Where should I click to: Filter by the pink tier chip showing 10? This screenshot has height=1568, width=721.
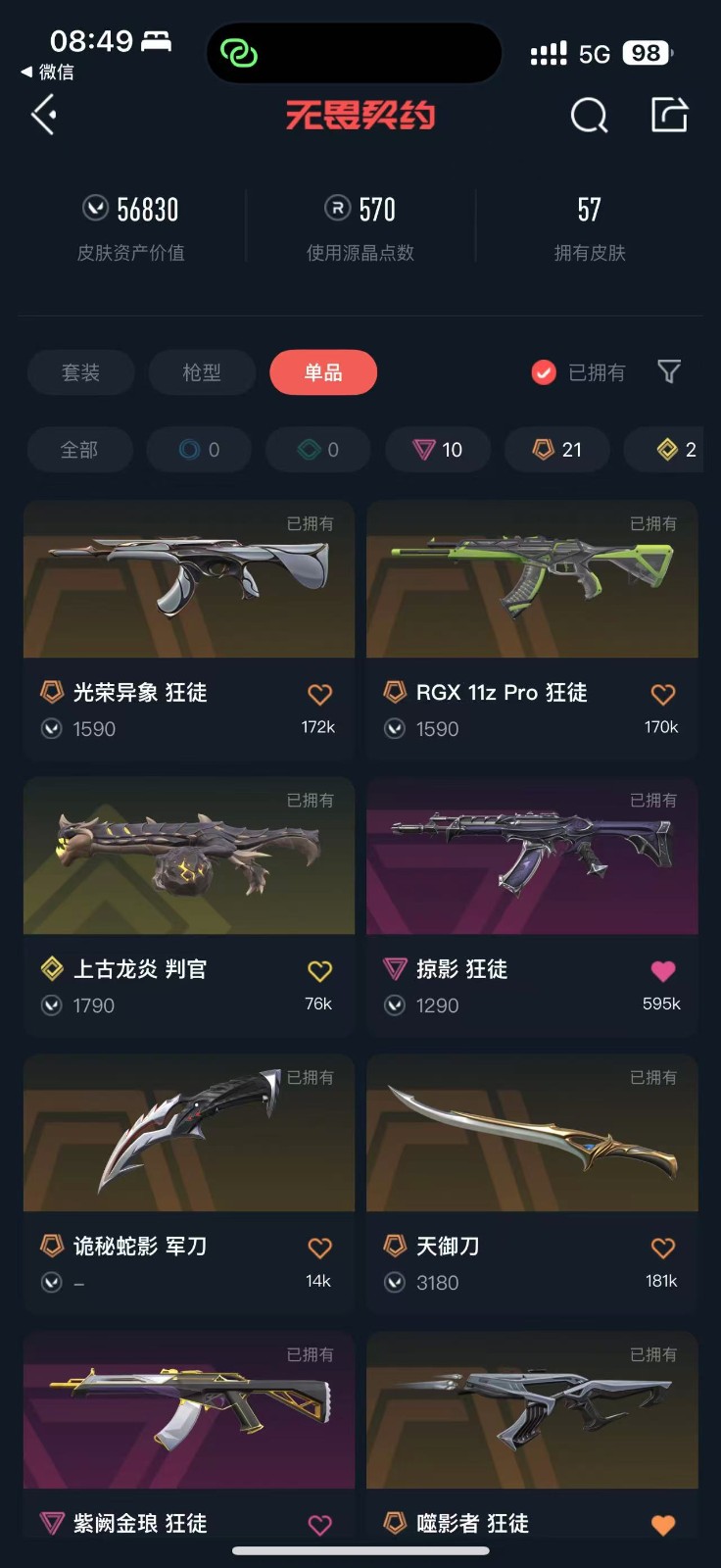pos(438,450)
